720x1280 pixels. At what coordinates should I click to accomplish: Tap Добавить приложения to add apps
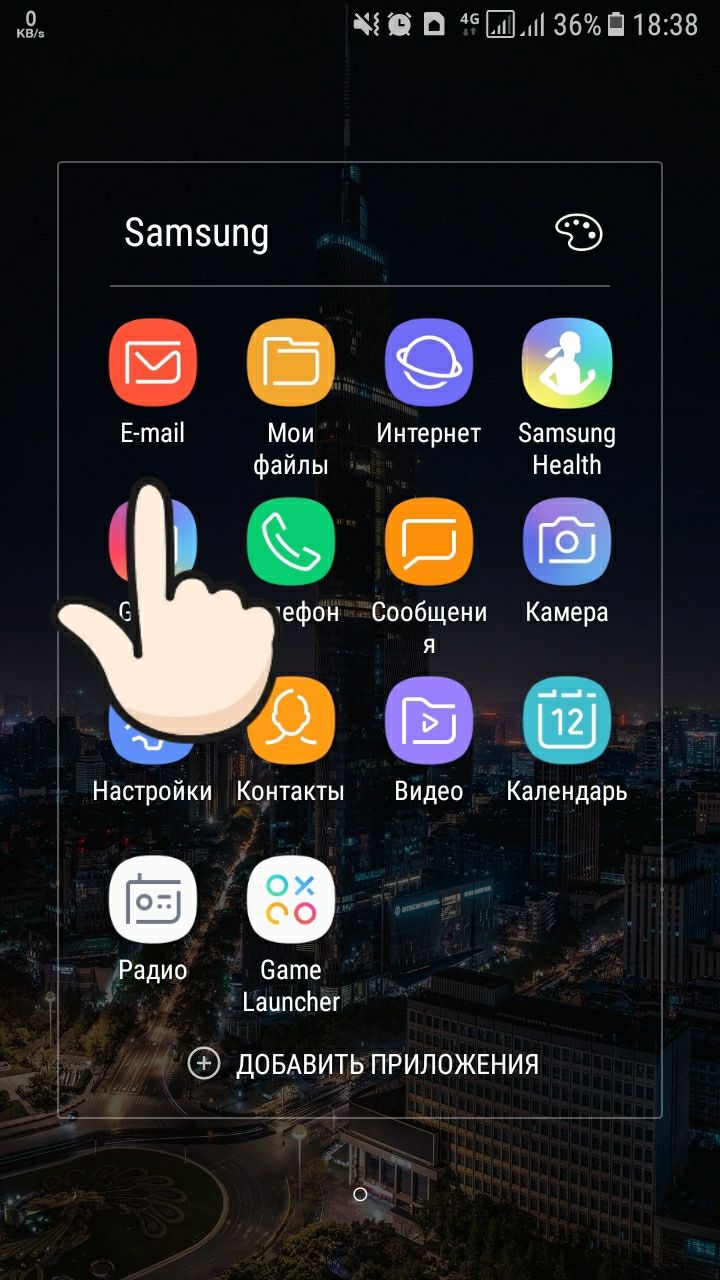[364, 1063]
